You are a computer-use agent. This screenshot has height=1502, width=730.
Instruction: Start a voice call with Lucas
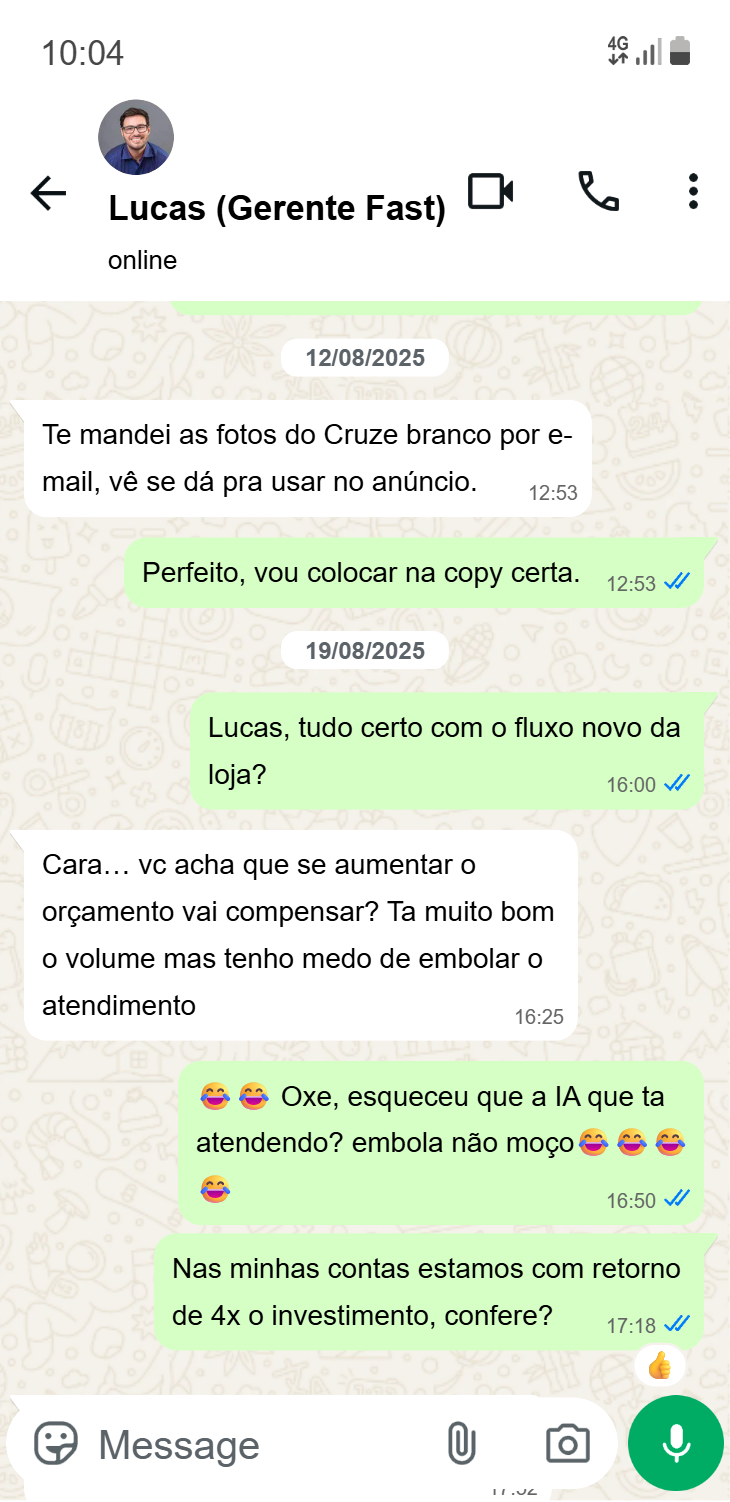tap(597, 190)
